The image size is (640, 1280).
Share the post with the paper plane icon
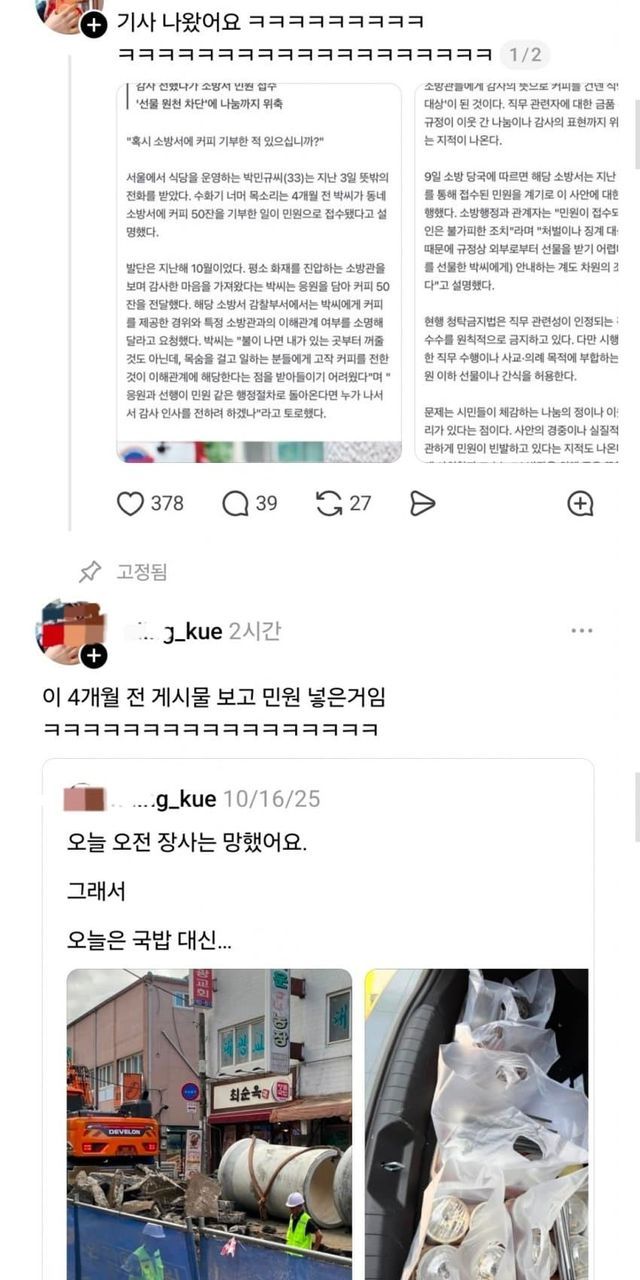pyautogui.click(x=423, y=503)
